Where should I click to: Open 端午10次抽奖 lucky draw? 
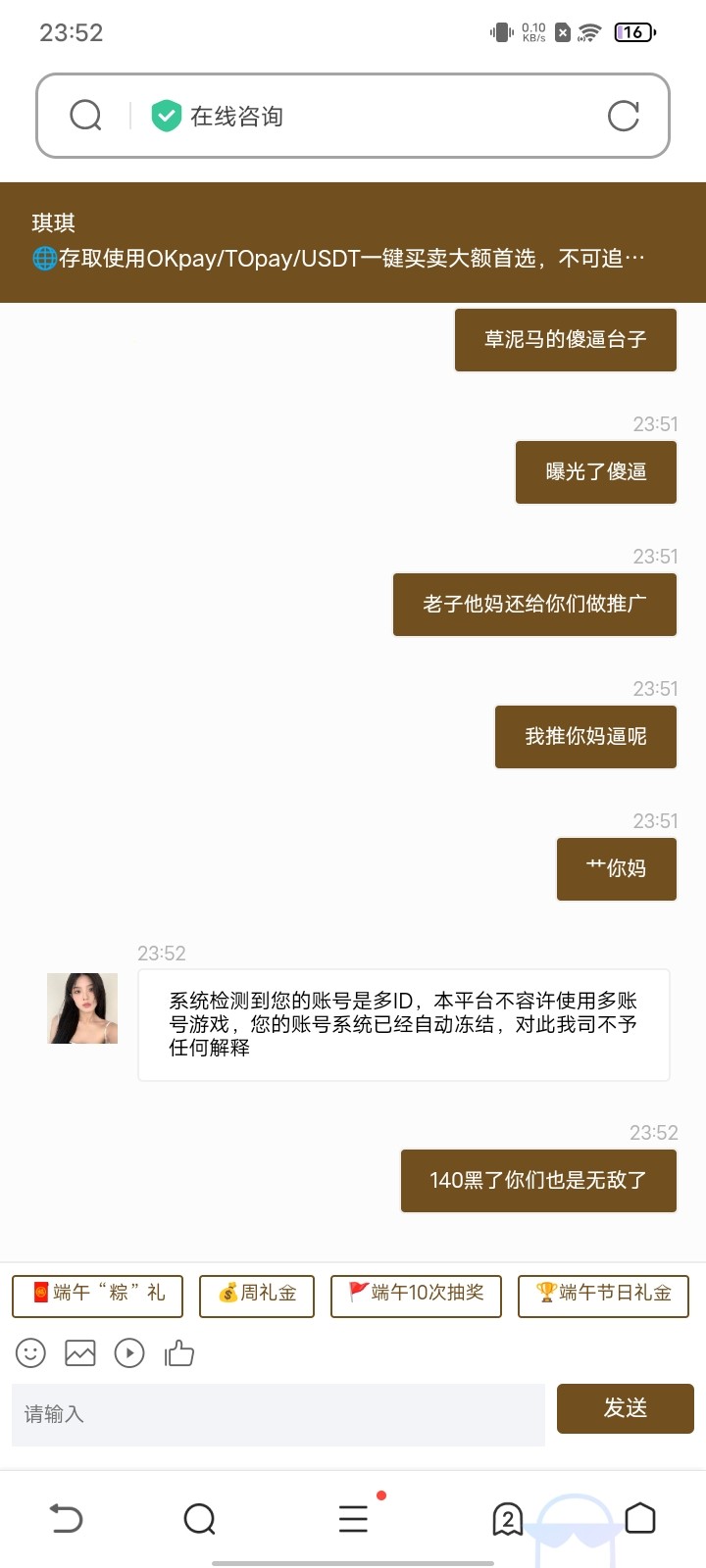(415, 1296)
